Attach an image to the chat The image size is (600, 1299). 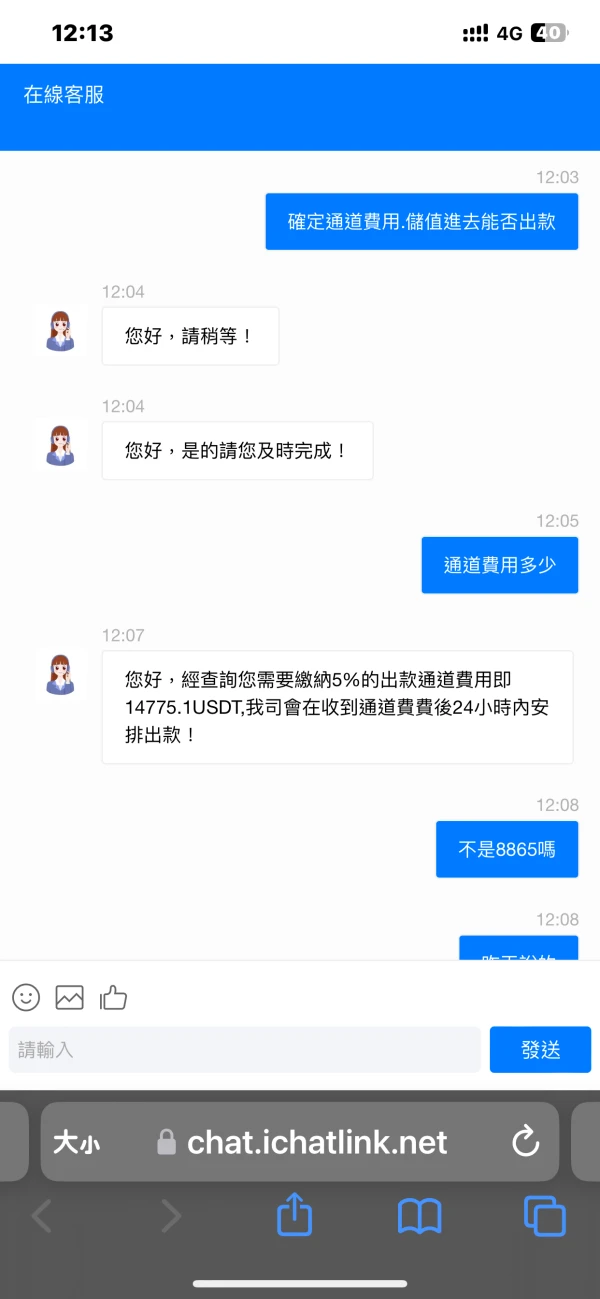click(x=69, y=997)
